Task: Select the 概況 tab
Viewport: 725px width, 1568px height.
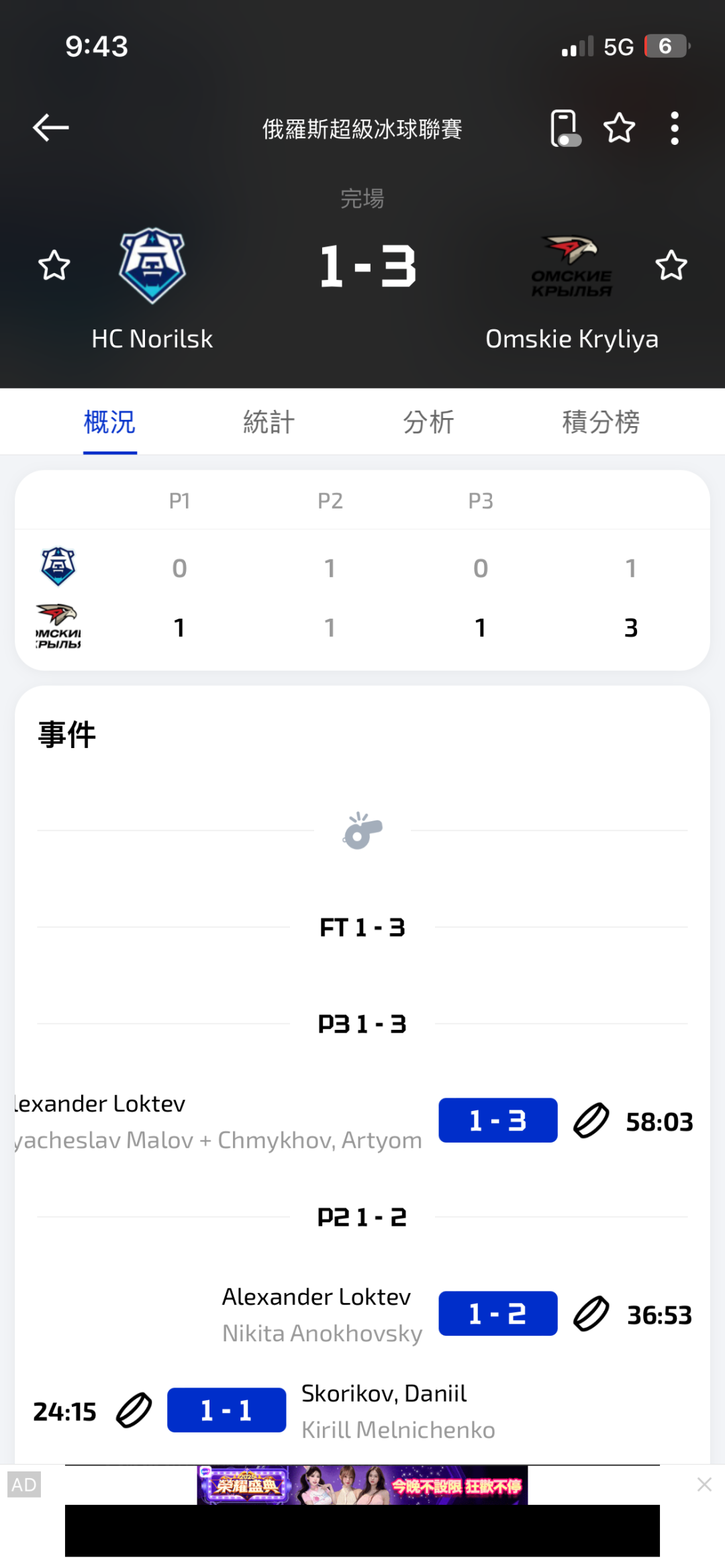Action: (x=109, y=422)
